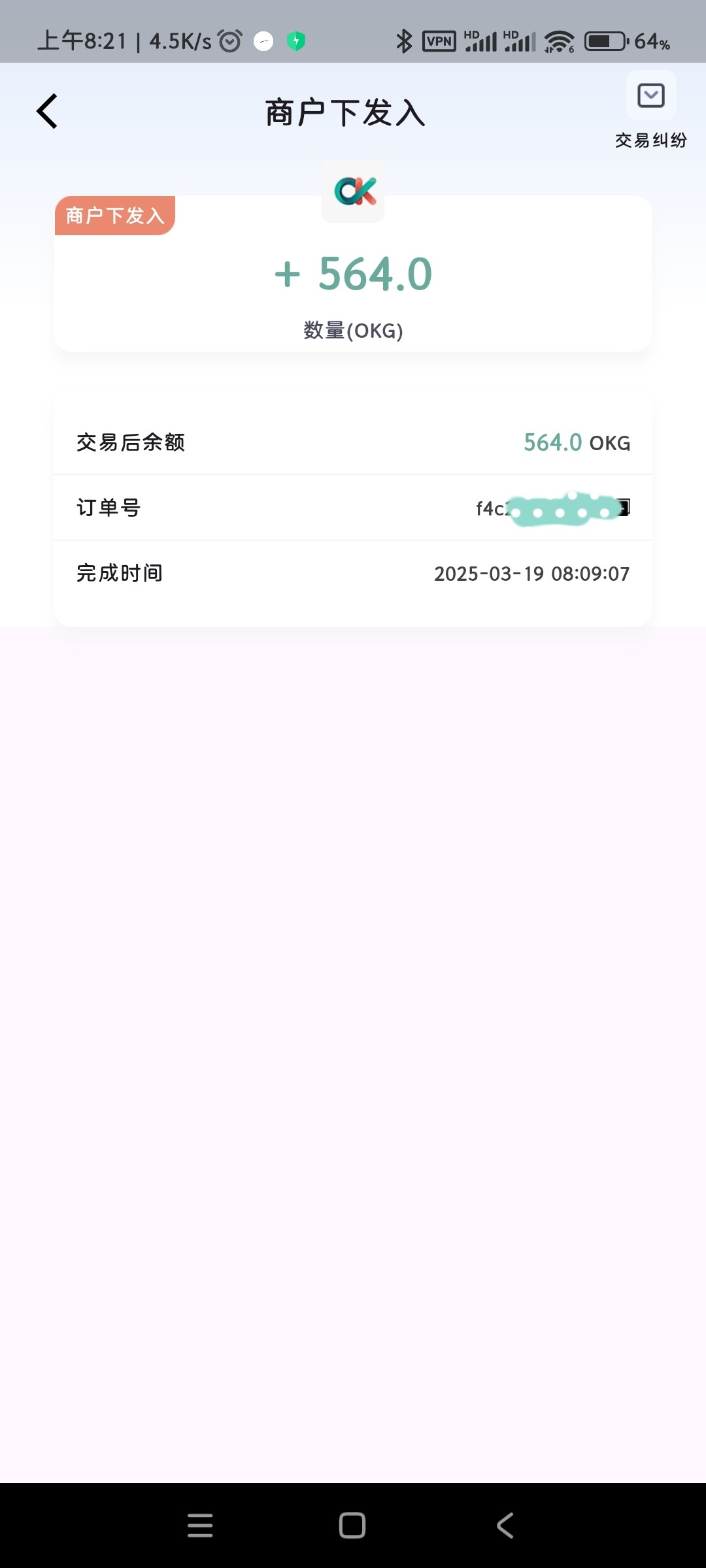The height and width of the screenshot is (1568, 706).
Task: Tap the system back button
Action: [x=505, y=1526]
